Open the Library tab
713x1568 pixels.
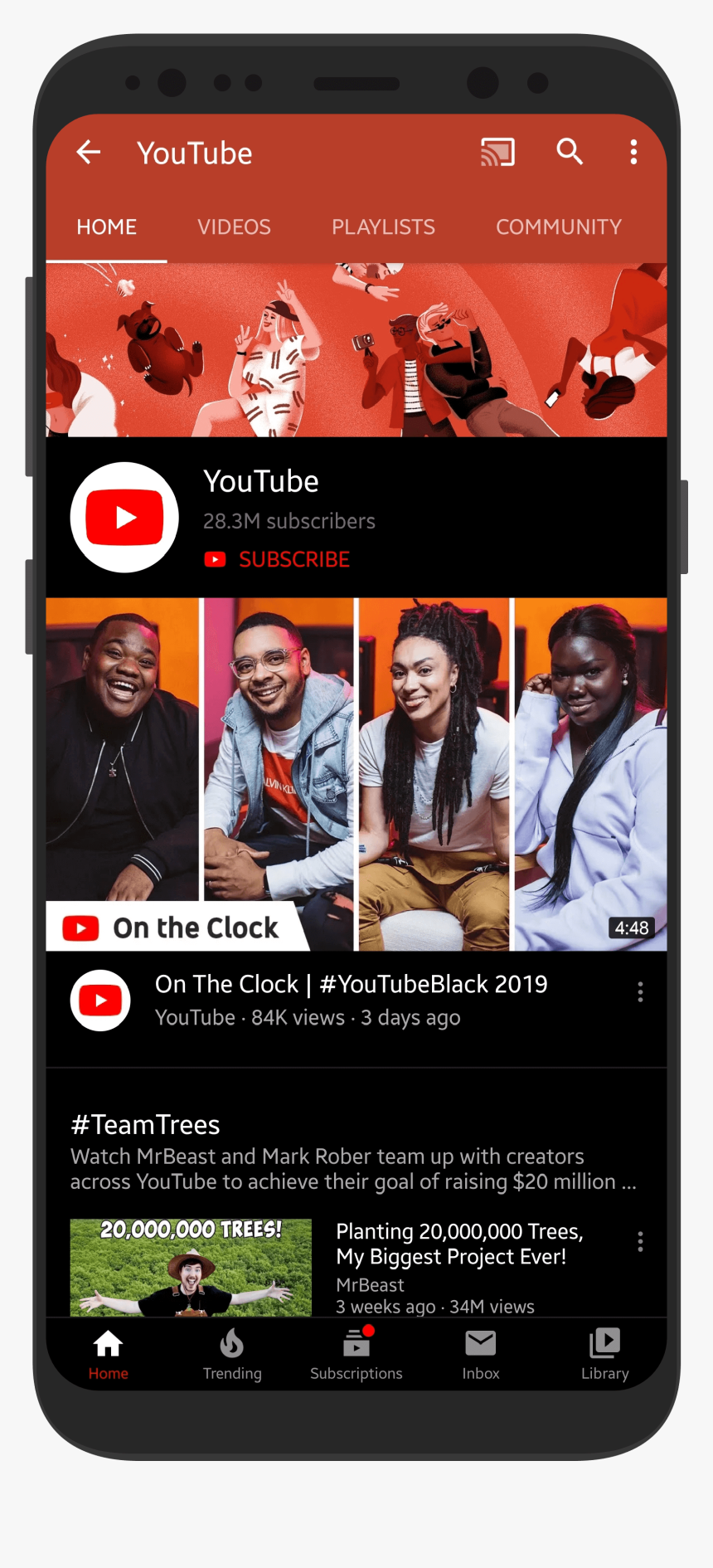605,1354
